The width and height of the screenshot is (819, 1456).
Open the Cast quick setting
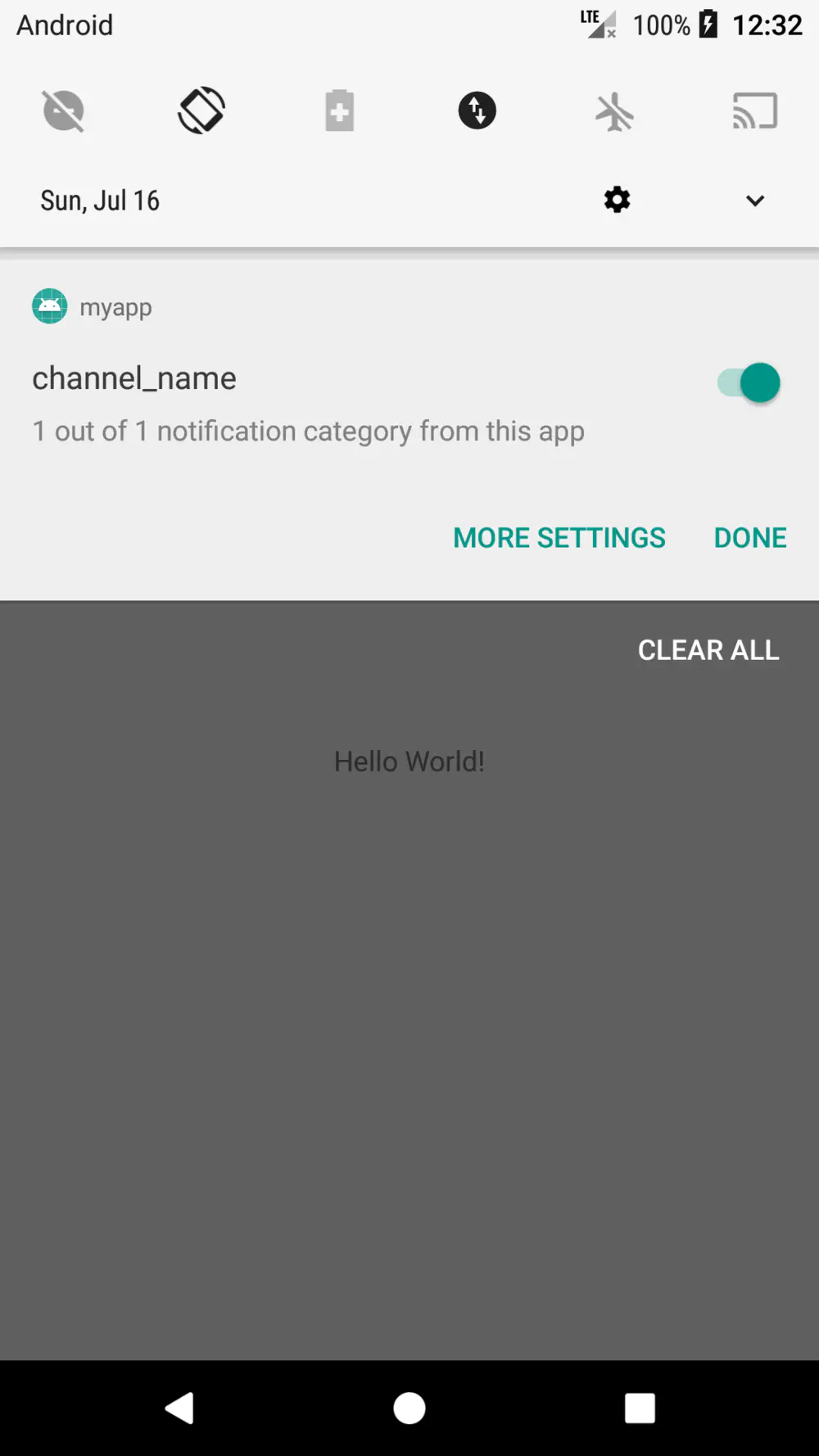pyautogui.click(x=754, y=111)
